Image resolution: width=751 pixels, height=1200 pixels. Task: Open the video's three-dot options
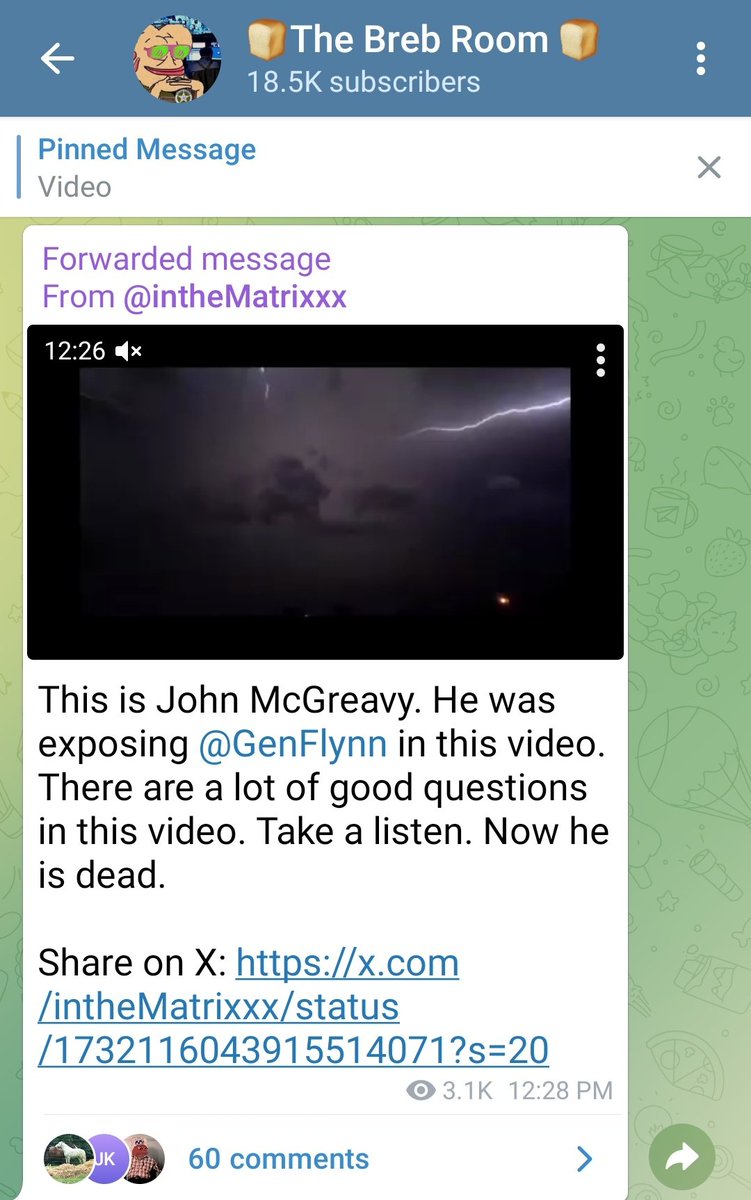pos(600,360)
